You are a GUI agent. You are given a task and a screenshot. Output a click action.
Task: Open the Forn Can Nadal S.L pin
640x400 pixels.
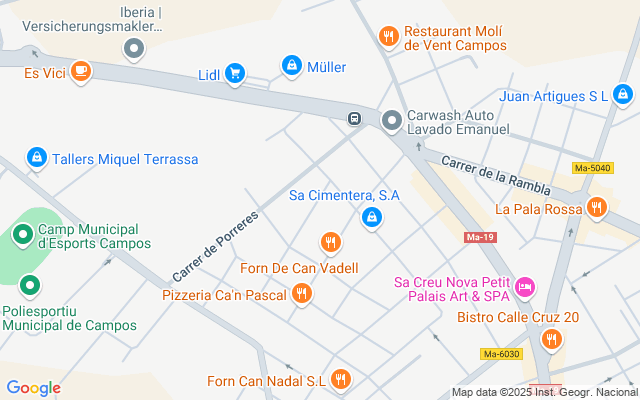[x=342, y=379]
